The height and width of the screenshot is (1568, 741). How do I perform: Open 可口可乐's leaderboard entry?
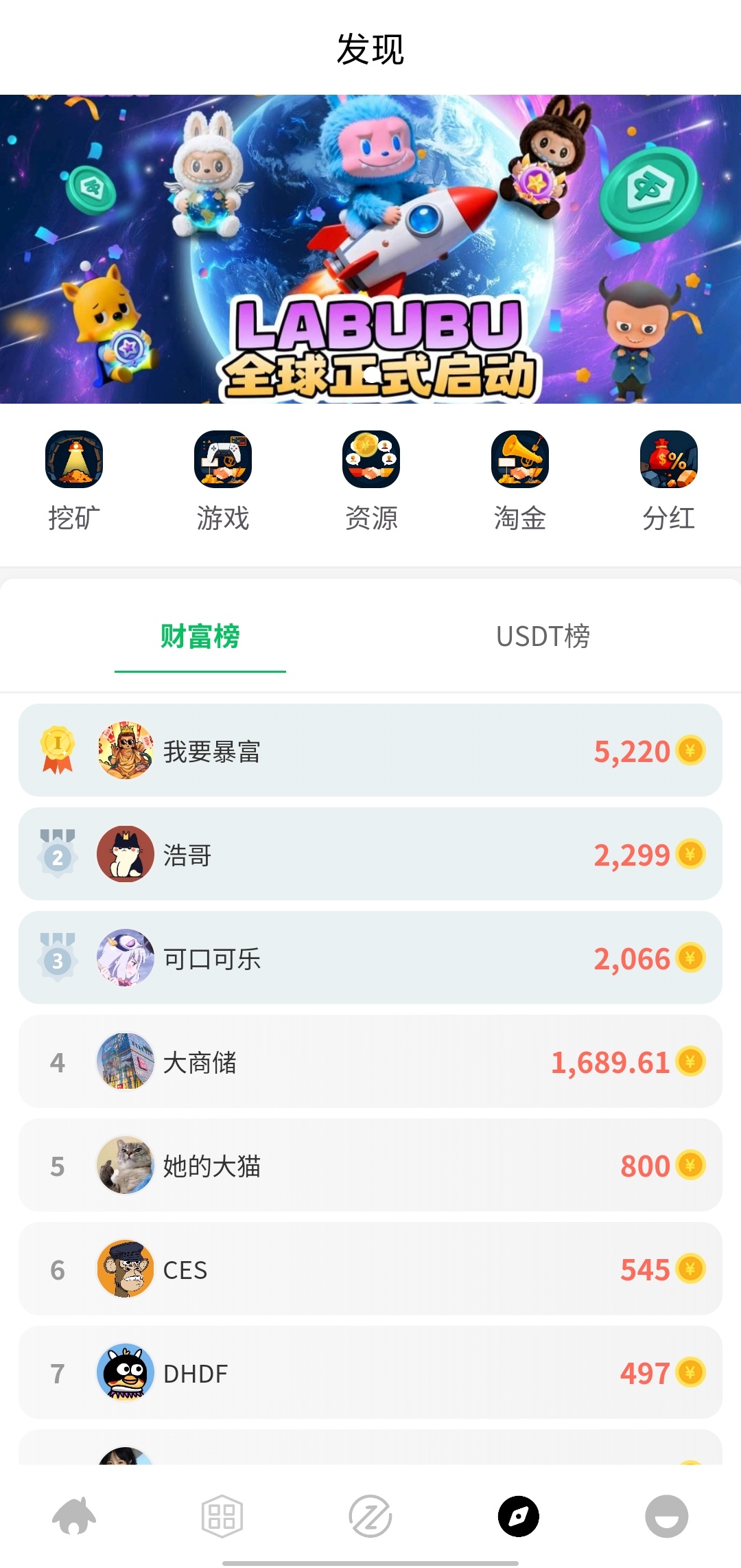point(370,958)
